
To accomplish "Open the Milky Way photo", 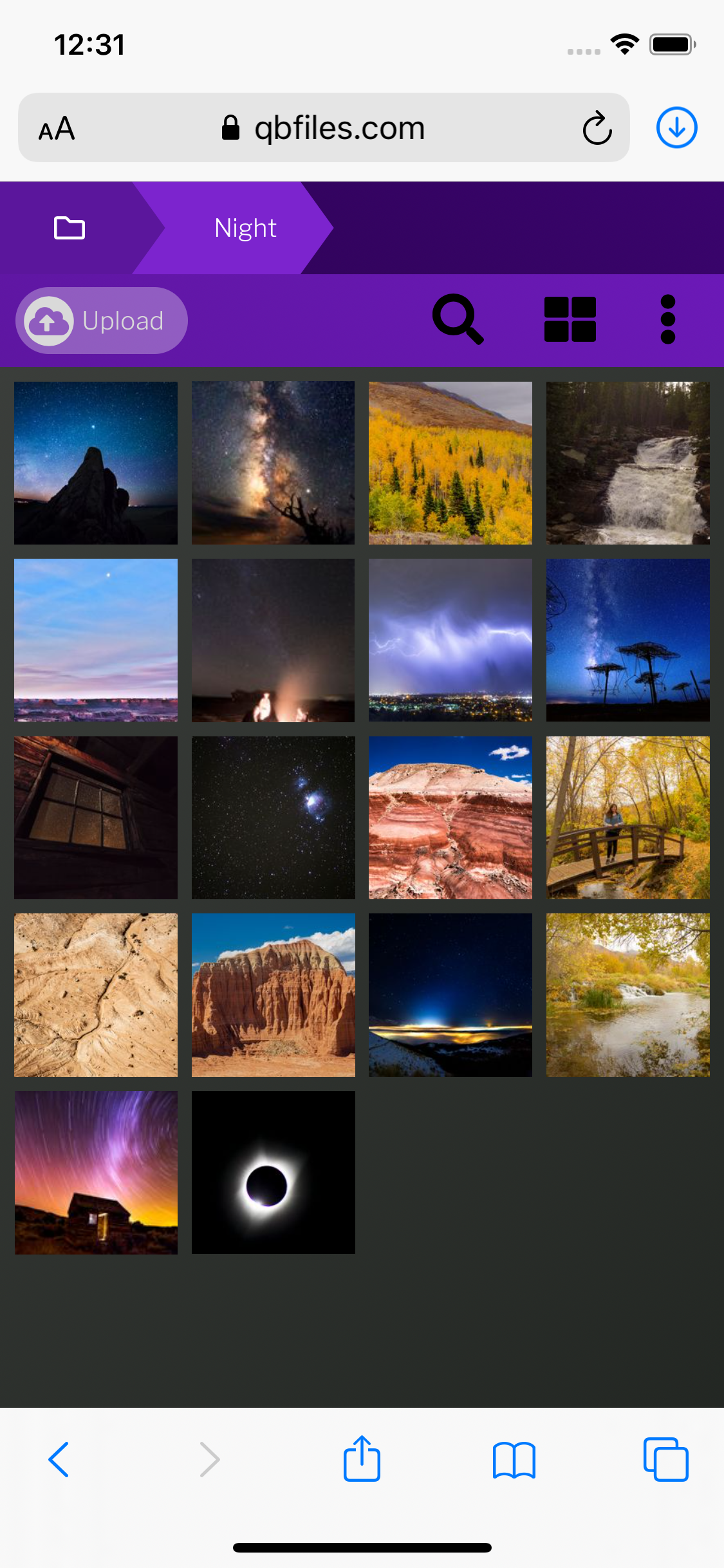I will coord(273,462).
